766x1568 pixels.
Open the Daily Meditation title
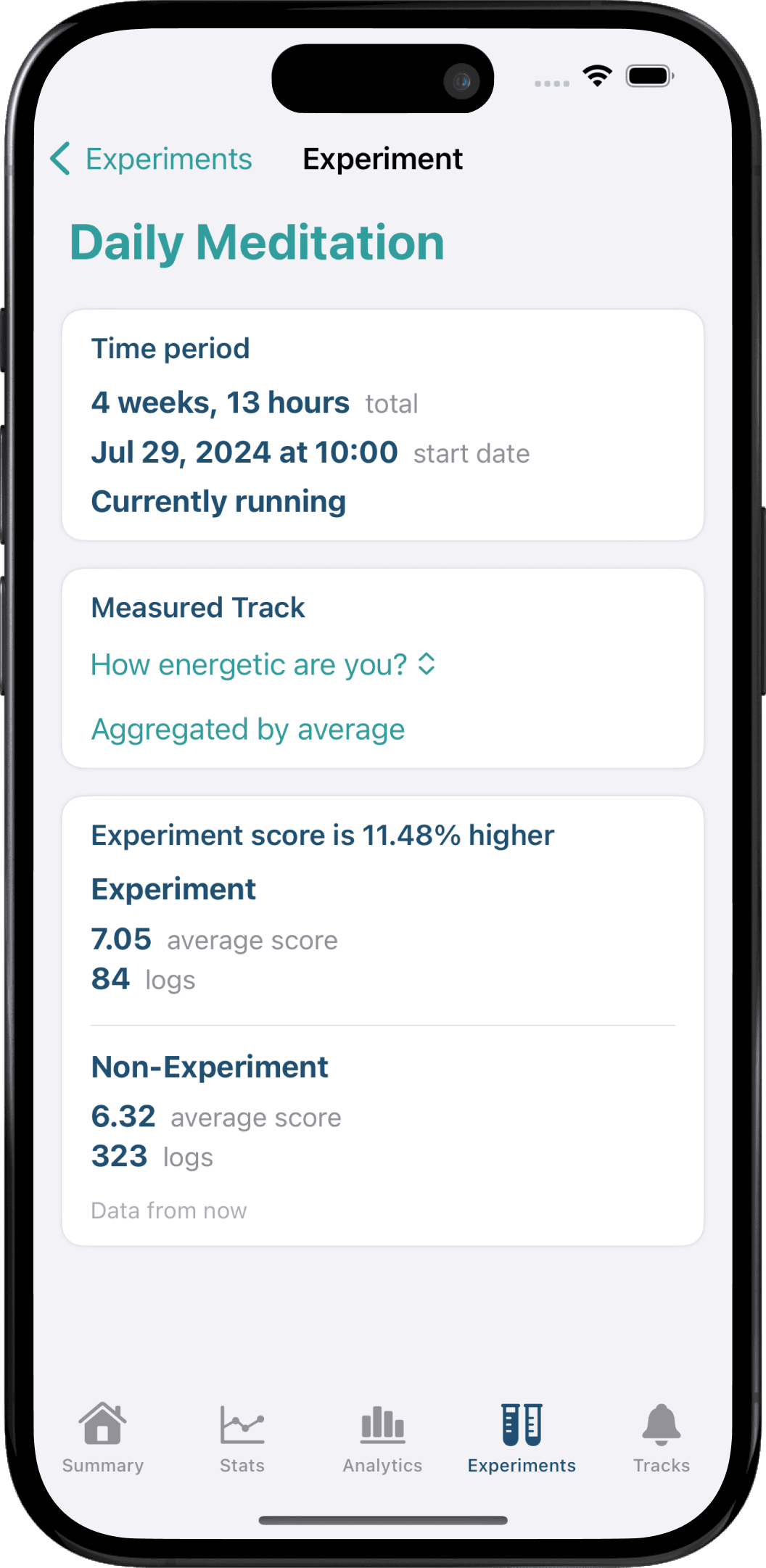[258, 242]
